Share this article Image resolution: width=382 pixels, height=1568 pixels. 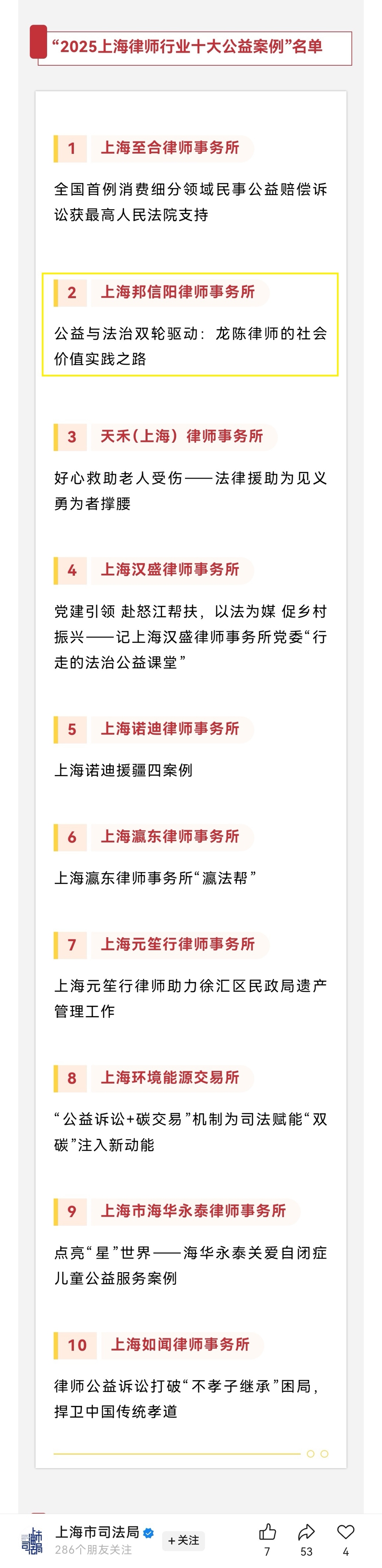(x=306, y=1532)
